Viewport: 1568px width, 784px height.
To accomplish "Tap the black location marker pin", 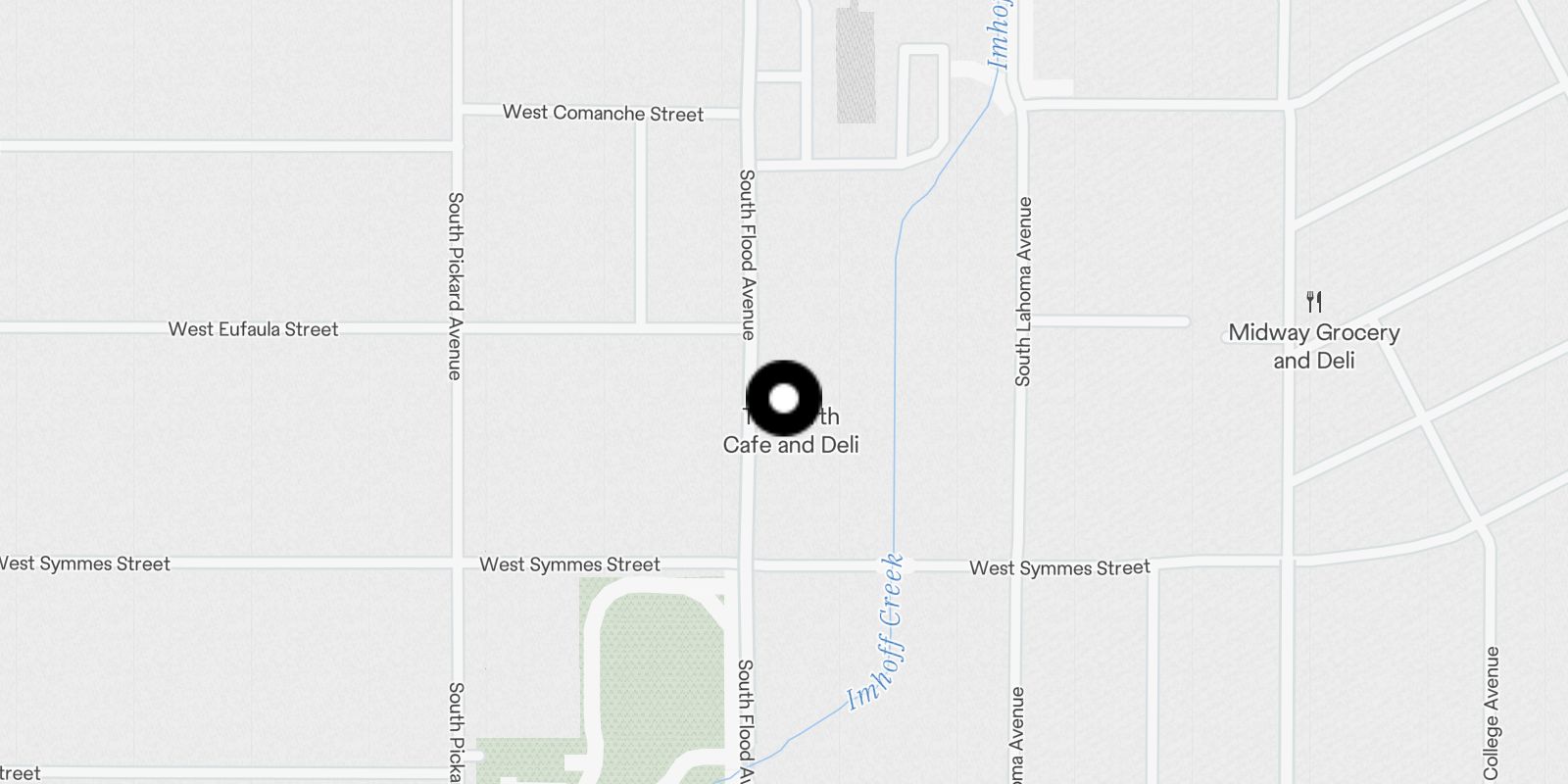I will (x=784, y=398).
